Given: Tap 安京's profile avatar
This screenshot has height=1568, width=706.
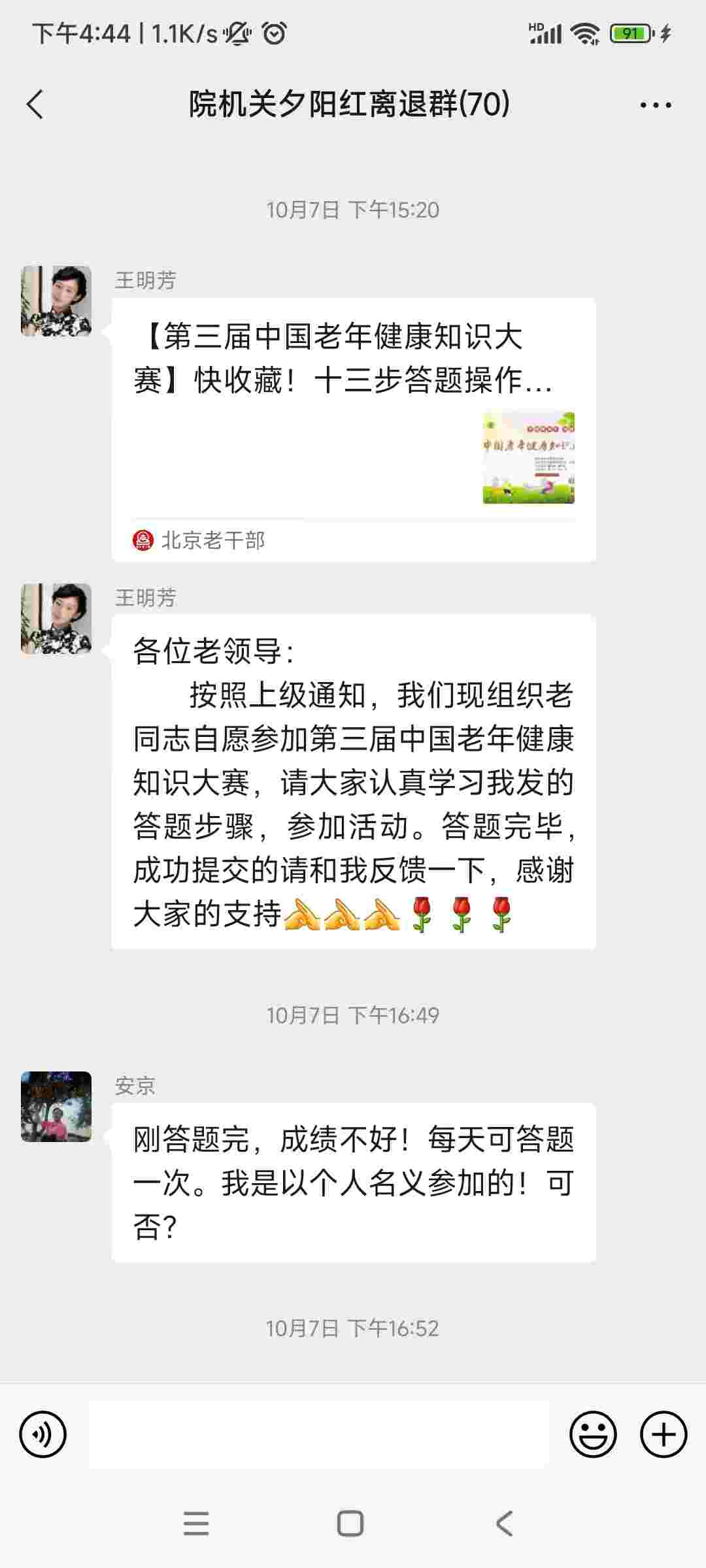Looking at the screenshot, I should pyautogui.click(x=56, y=1106).
